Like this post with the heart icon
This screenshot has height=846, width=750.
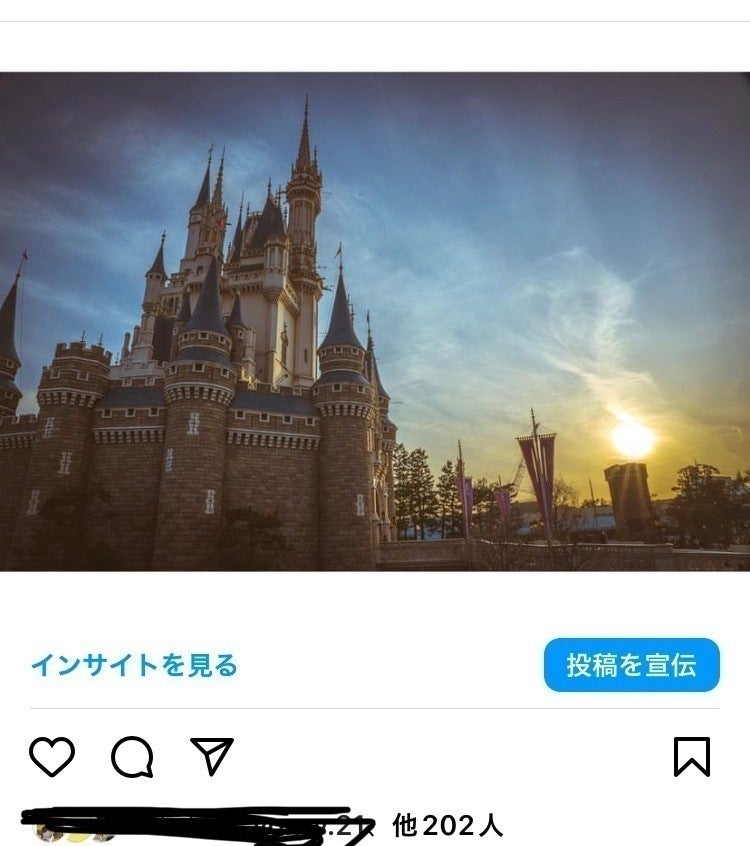point(52,757)
